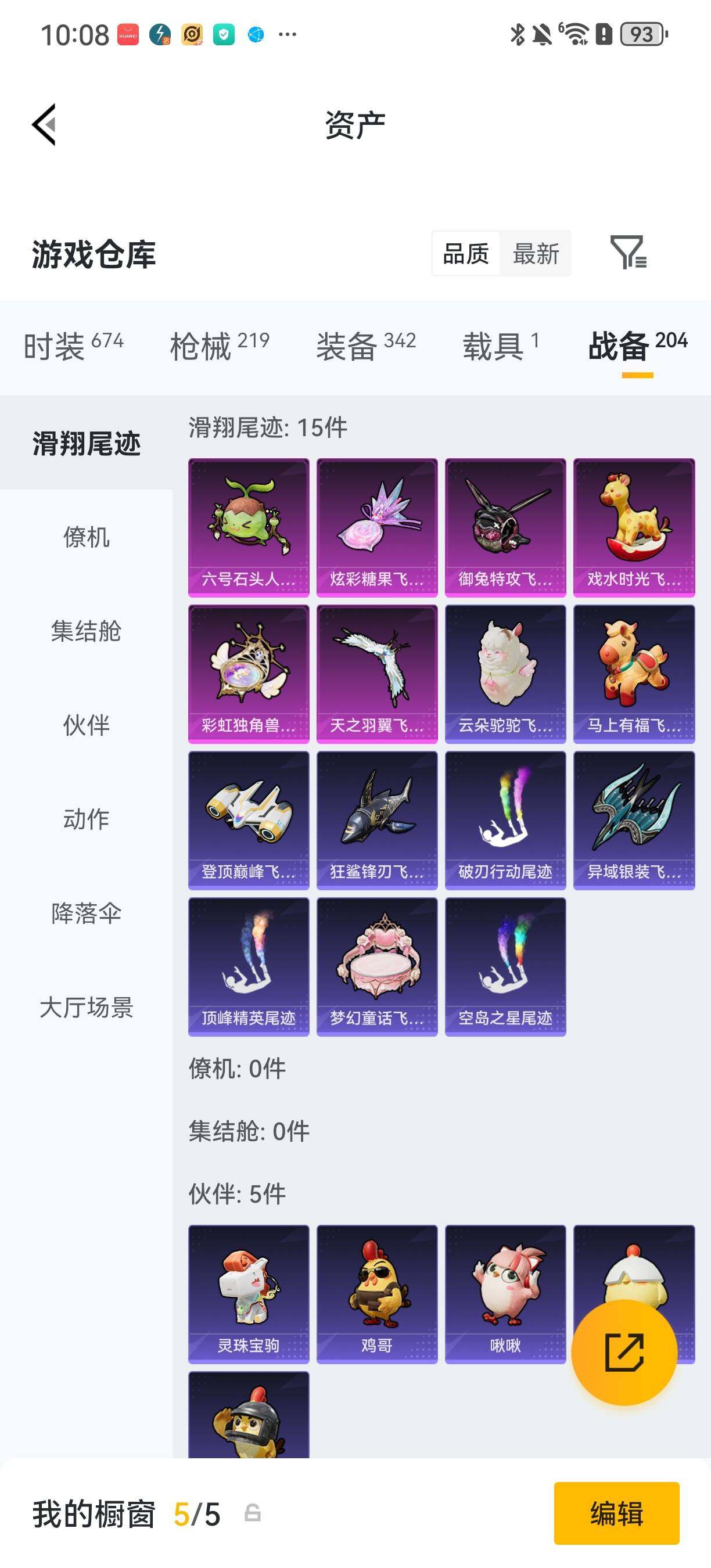The width and height of the screenshot is (711, 1568).
Task: Open the 狂鲨锋刃飞 glider trail item
Action: click(x=376, y=819)
